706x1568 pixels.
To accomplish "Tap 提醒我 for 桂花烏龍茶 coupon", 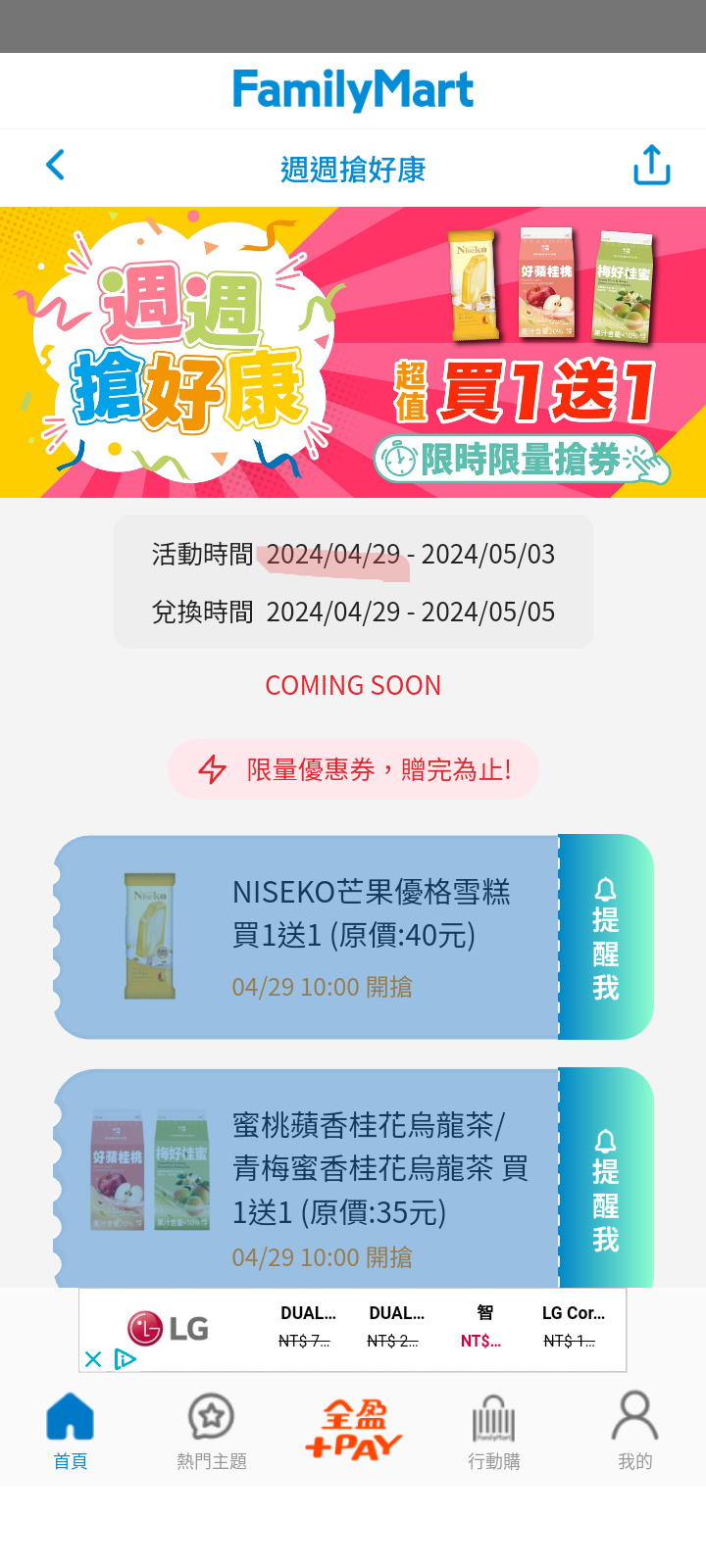I will tap(605, 1190).
